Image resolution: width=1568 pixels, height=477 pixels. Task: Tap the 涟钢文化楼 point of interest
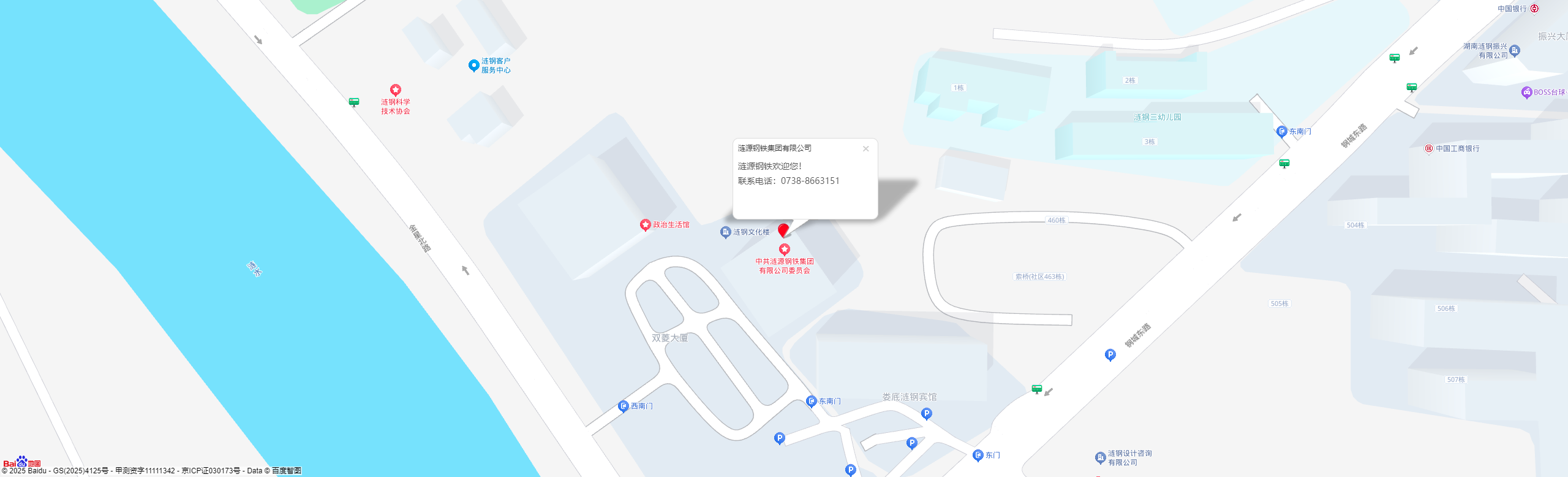(x=726, y=232)
